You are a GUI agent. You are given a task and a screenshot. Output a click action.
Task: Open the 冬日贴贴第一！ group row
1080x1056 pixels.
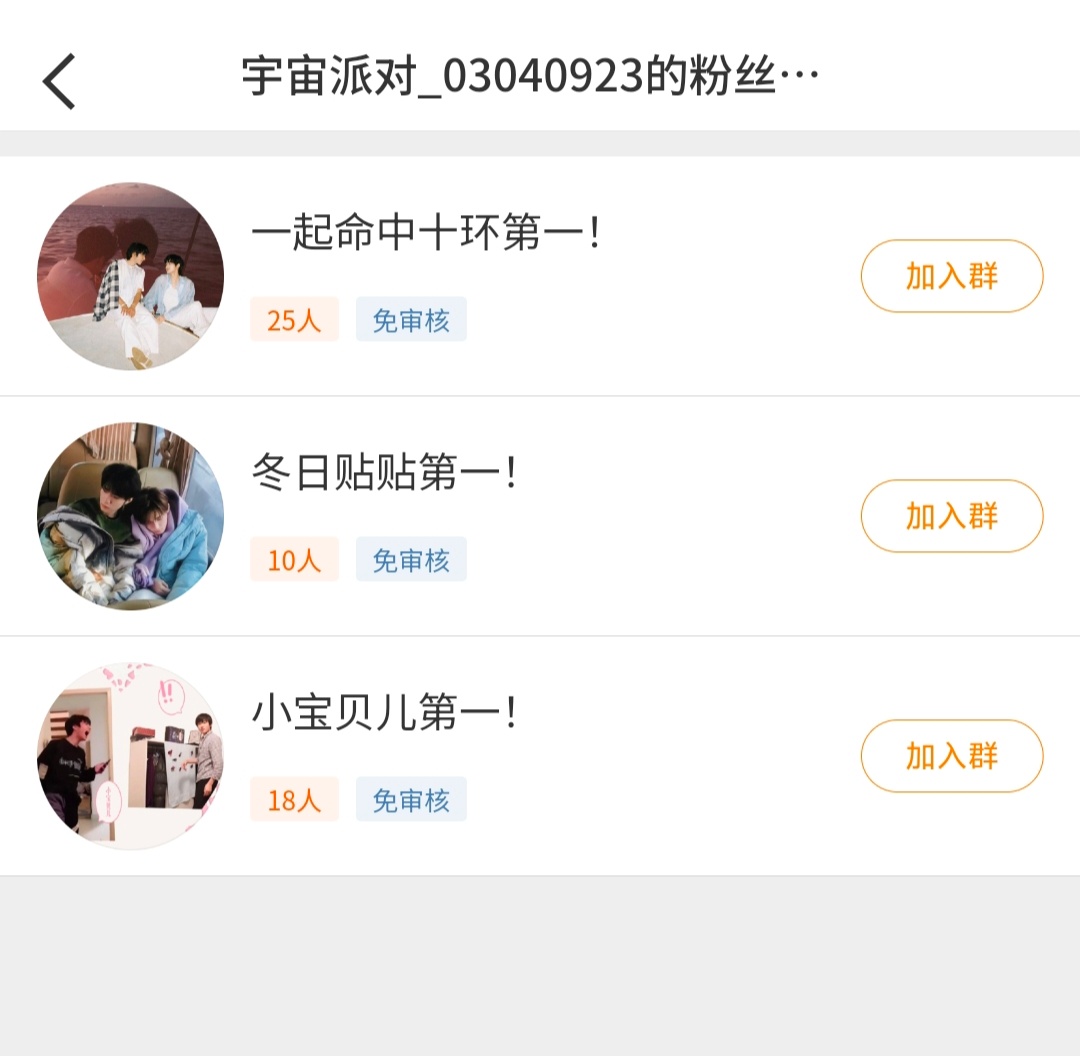pos(540,516)
